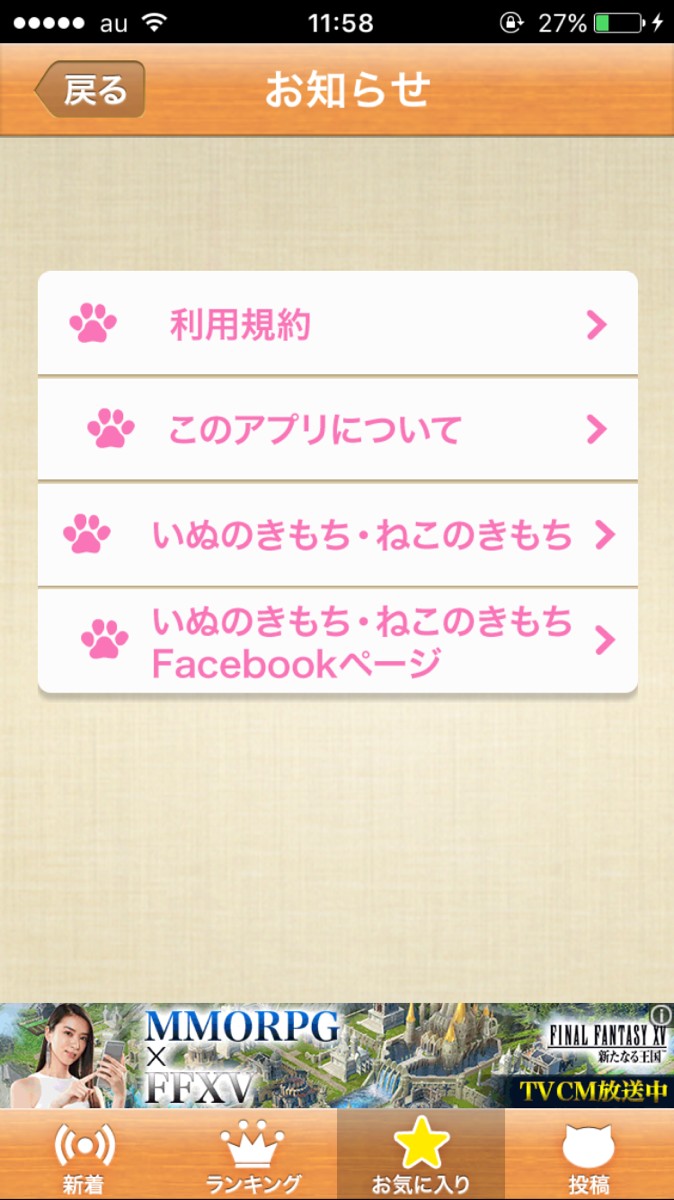Screen dimensions: 674x1200
Task: Switch to the 新着 tab
Action: pos(84,1155)
